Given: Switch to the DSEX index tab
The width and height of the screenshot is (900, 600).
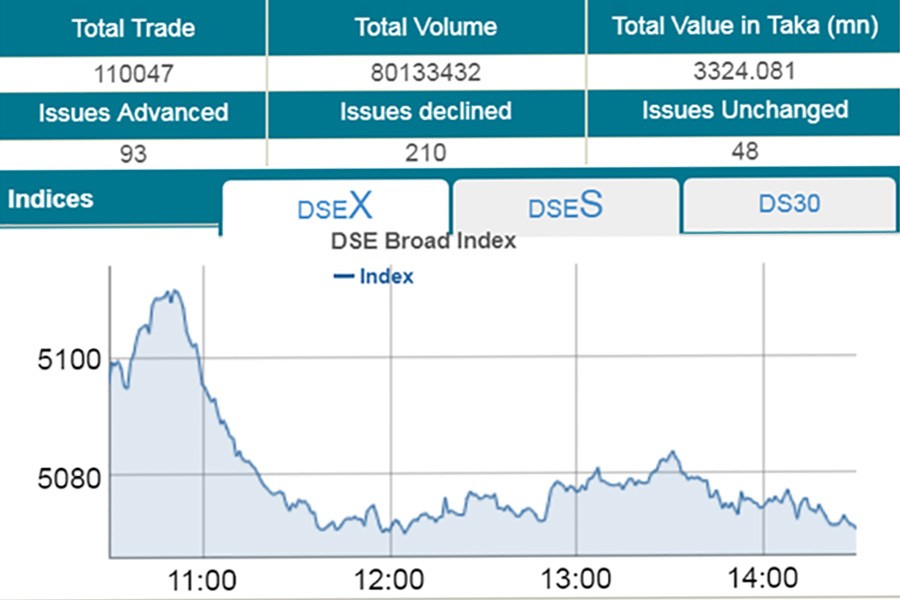Looking at the screenshot, I should (x=335, y=206).
